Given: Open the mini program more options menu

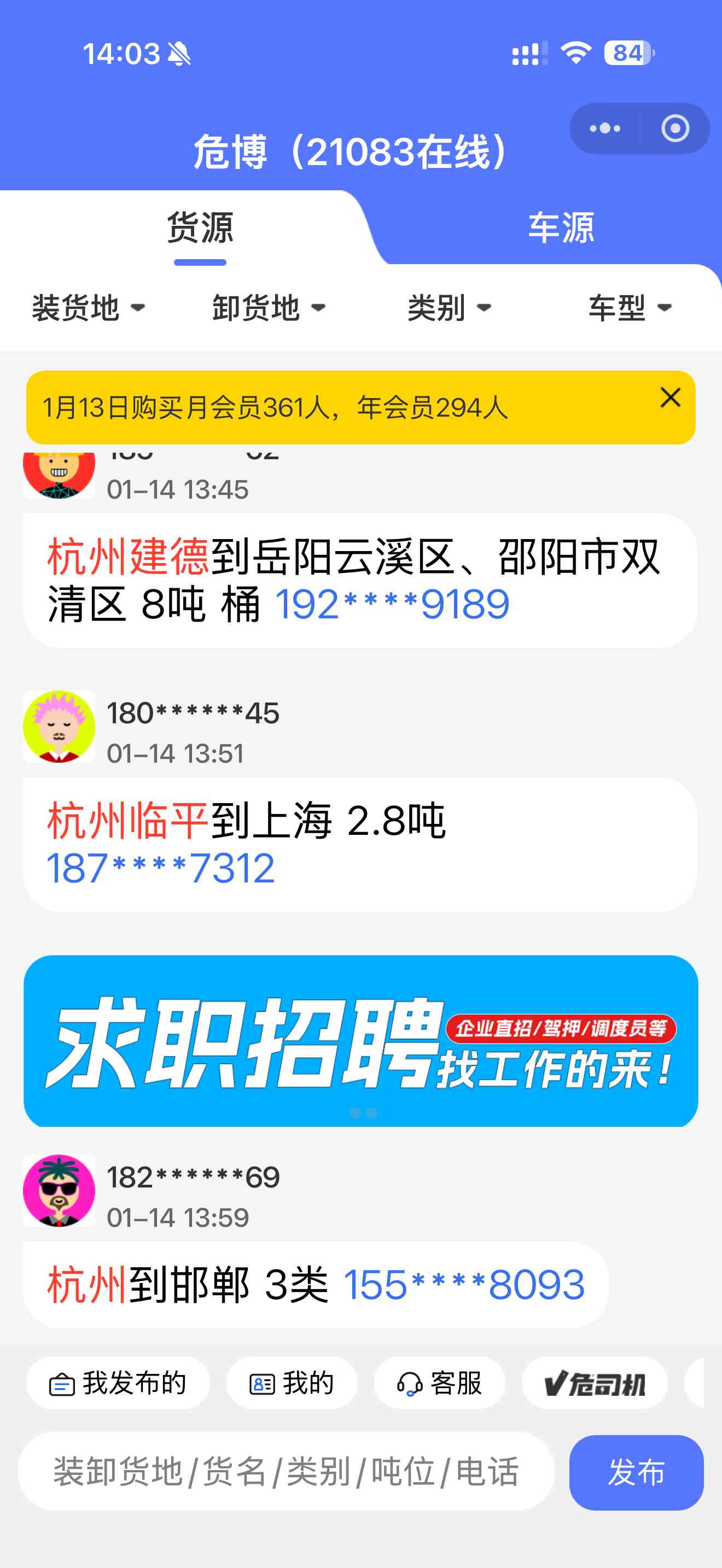Looking at the screenshot, I should pos(604,128).
